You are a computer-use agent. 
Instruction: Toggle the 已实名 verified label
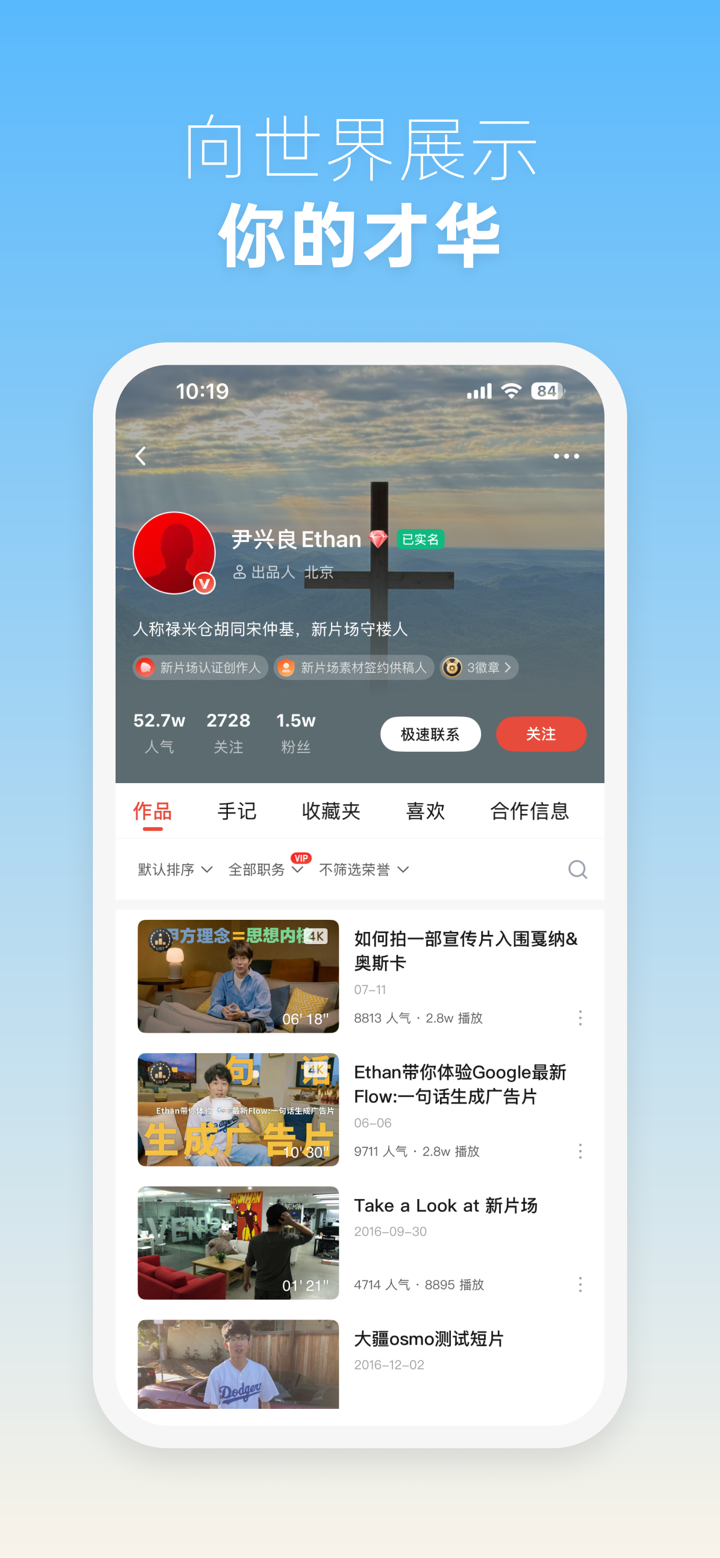click(x=421, y=539)
